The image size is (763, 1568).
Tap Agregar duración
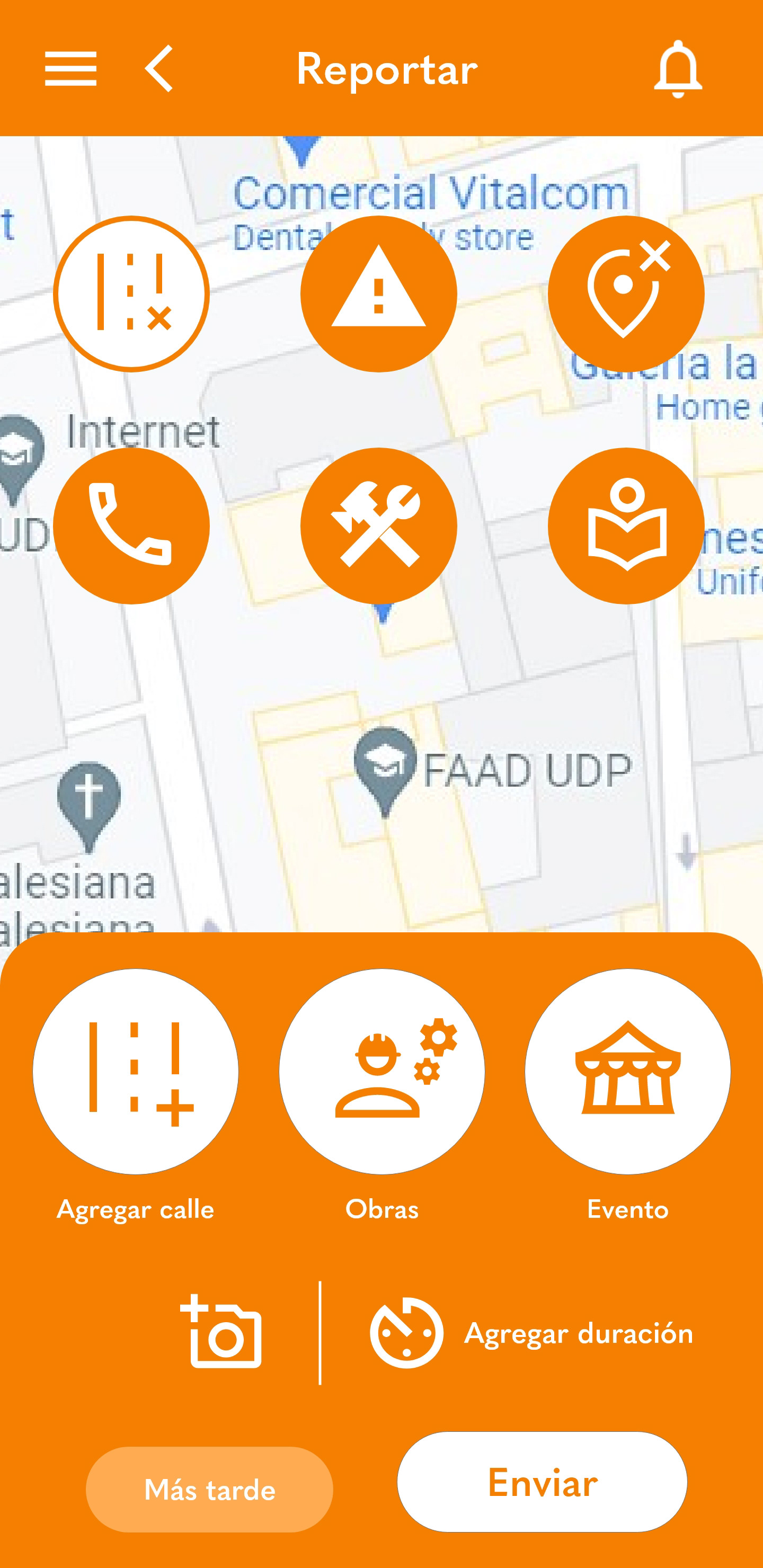[x=531, y=1332]
